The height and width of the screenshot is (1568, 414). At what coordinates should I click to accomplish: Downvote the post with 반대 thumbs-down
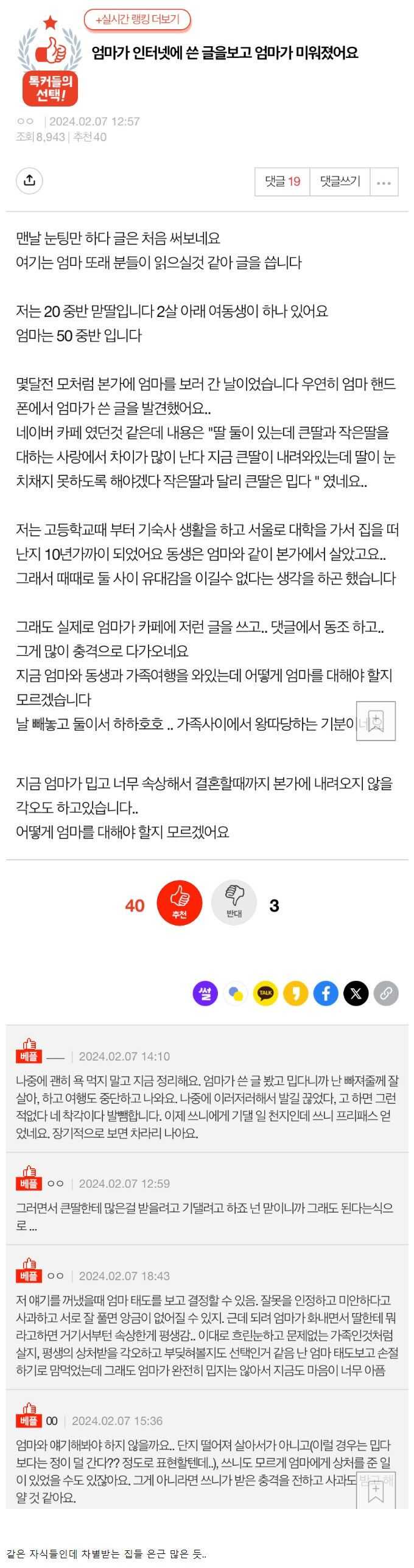coord(234,902)
